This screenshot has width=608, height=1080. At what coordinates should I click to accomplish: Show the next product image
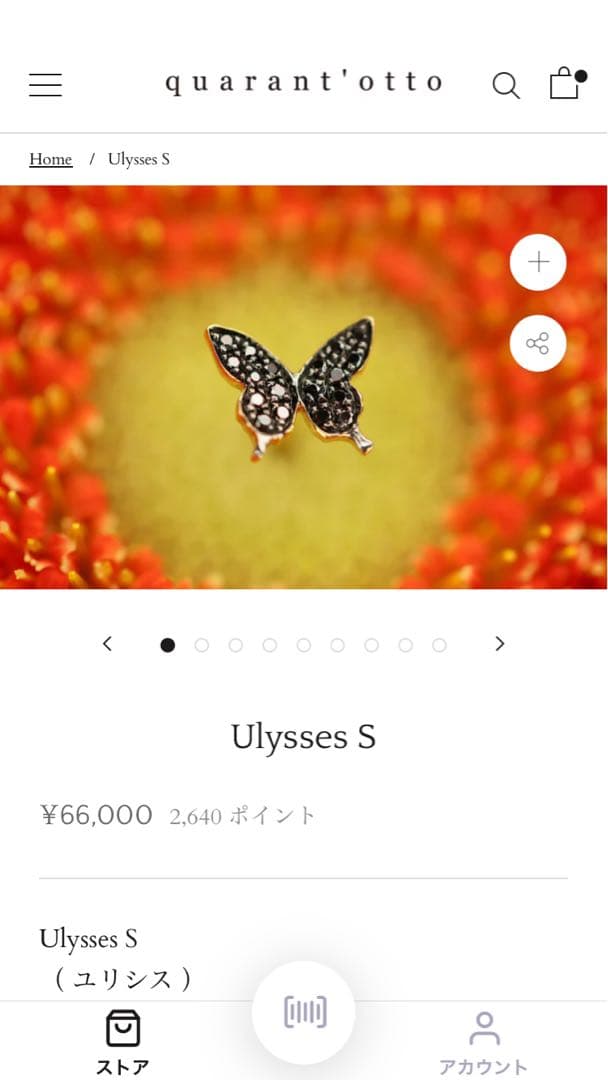[x=500, y=644]
